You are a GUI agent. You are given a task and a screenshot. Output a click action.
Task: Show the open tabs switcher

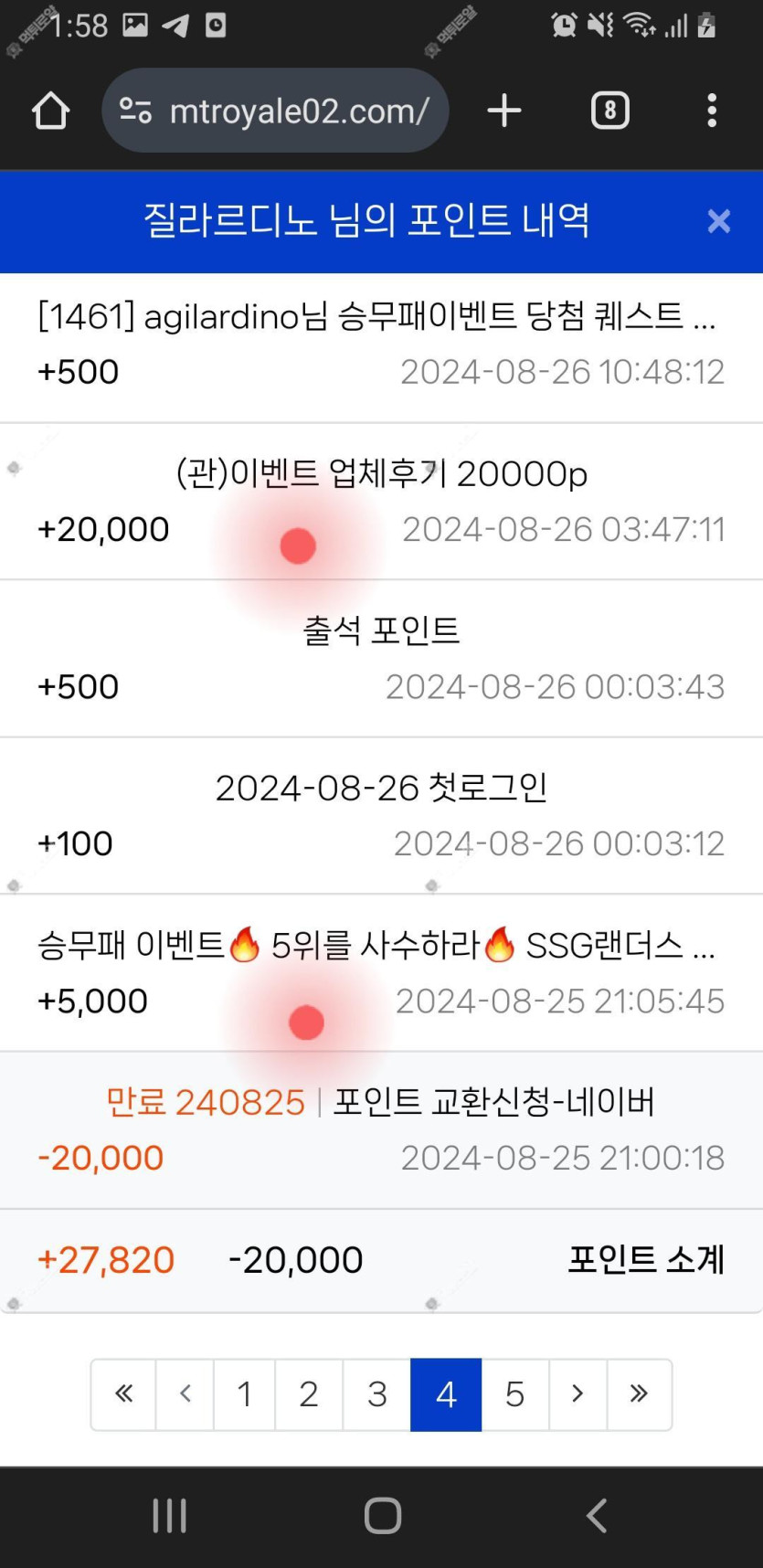click(609, 111)
